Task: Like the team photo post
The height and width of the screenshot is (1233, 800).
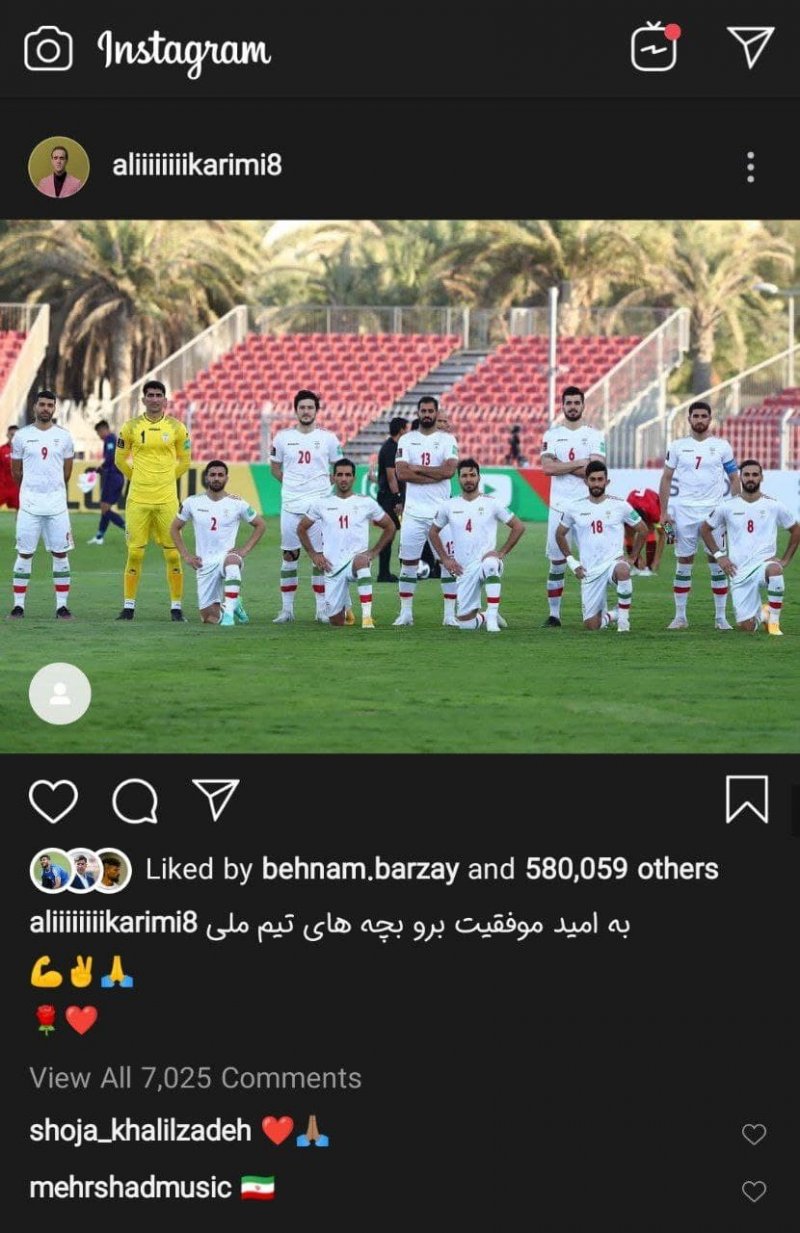Action: click(53, 800)
